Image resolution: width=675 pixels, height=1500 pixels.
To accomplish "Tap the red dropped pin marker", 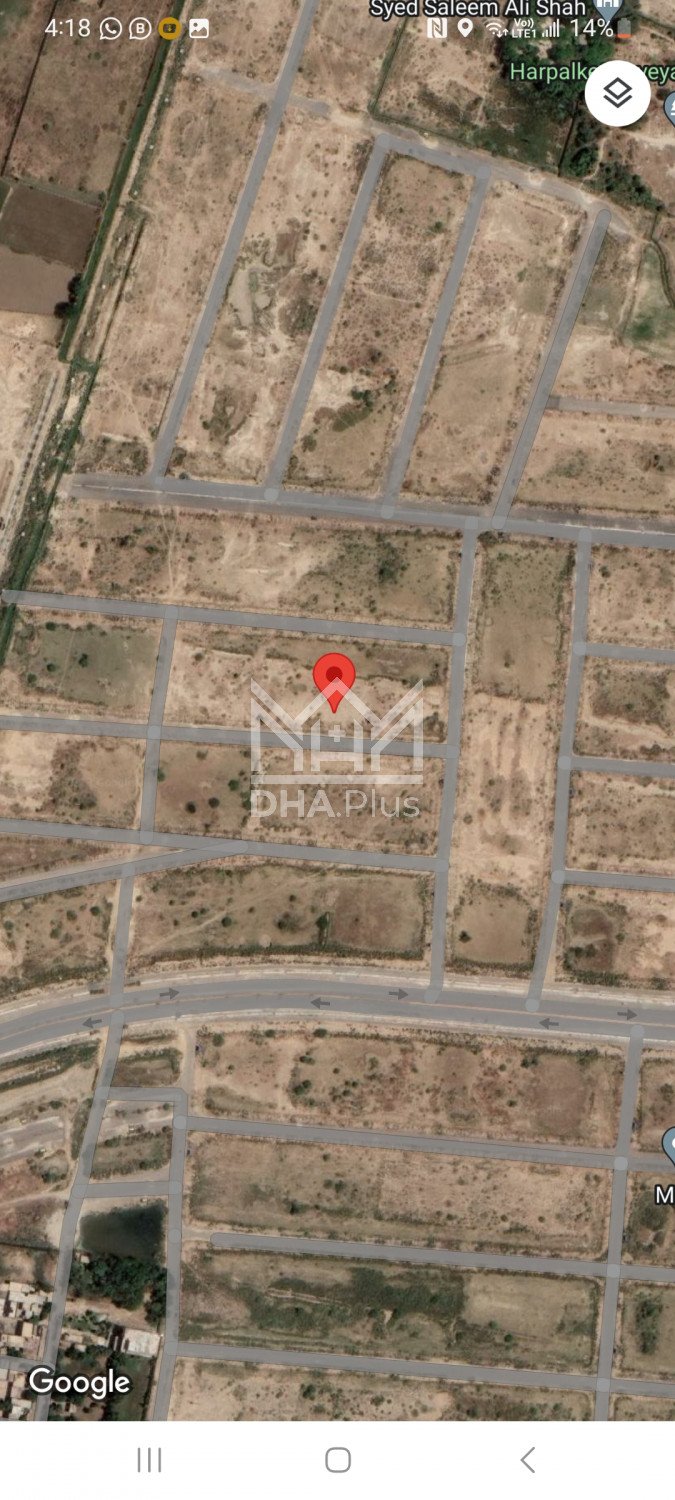I will [x=334, y=678].
